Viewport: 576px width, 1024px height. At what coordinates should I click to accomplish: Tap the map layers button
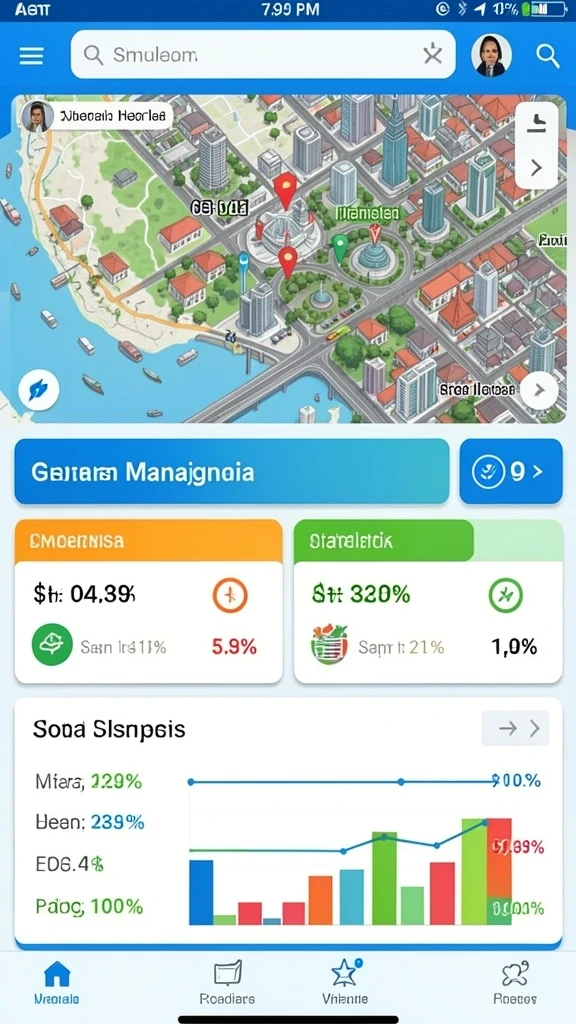(x=536, y=122)
